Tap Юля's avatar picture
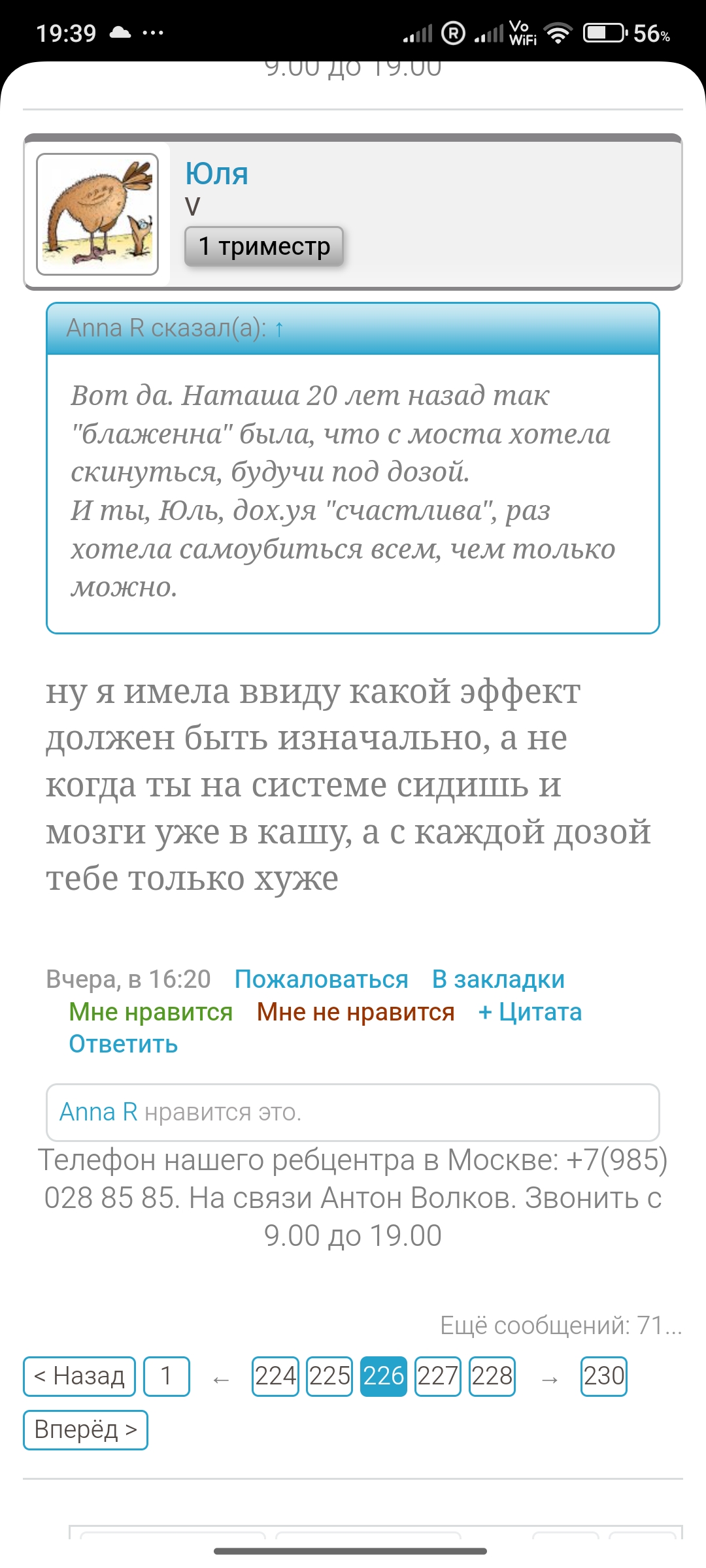 [x=97, y=214]
